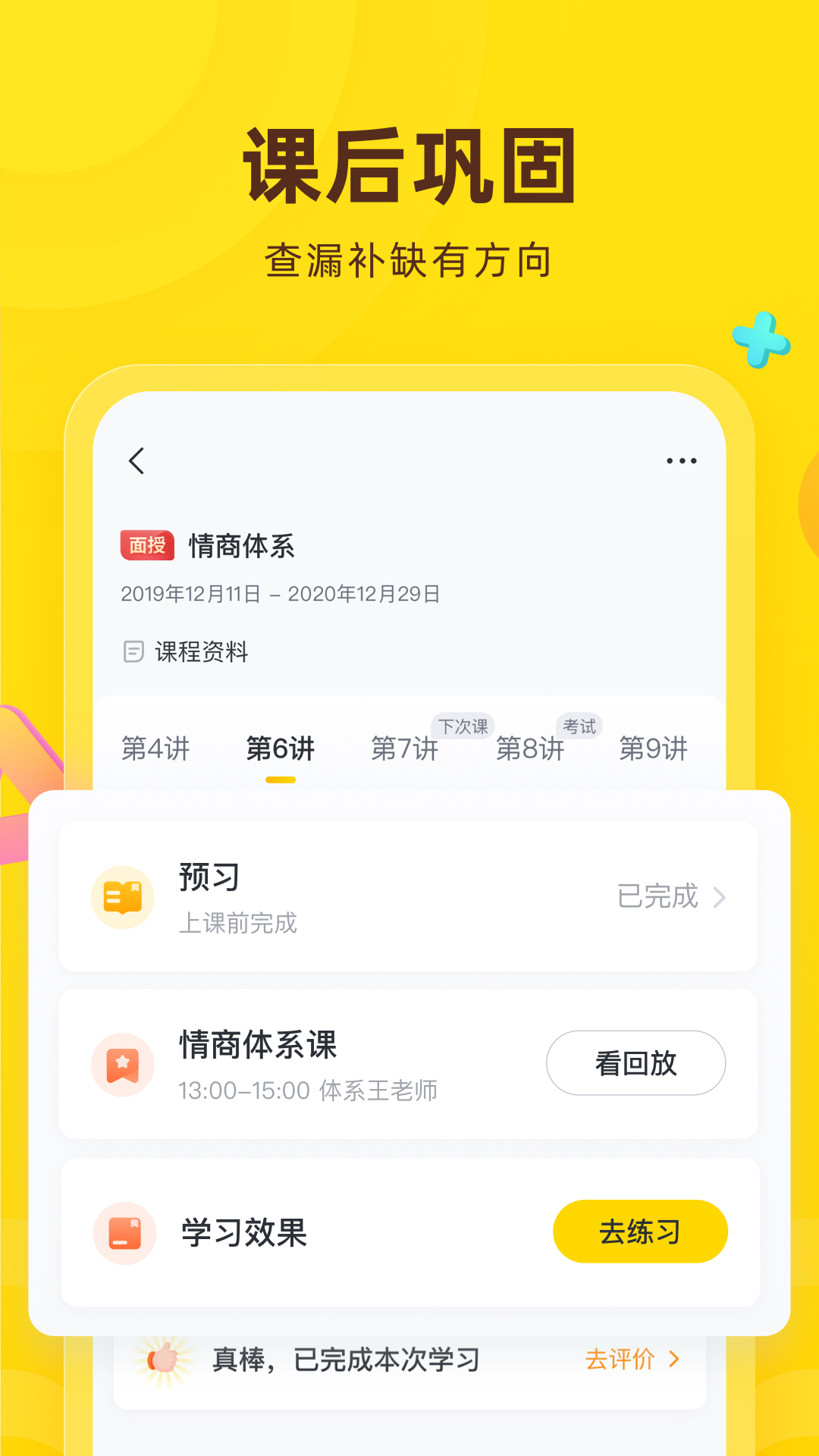
Task: Expand the 预习 已完成 chevron
Action: (719, 896)
